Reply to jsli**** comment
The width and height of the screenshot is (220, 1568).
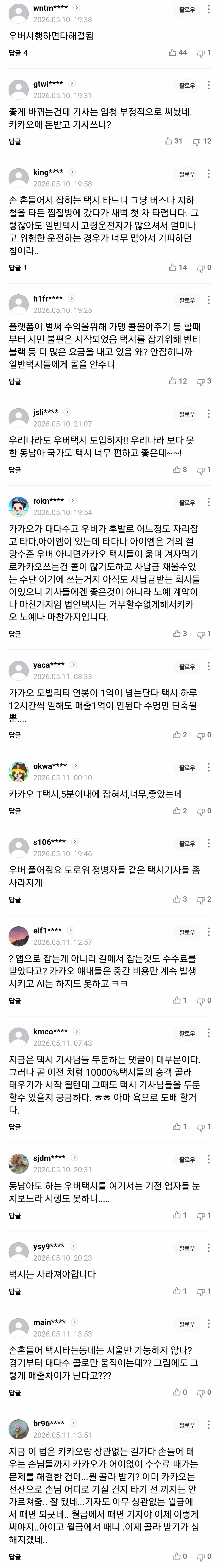coord(15,470)
